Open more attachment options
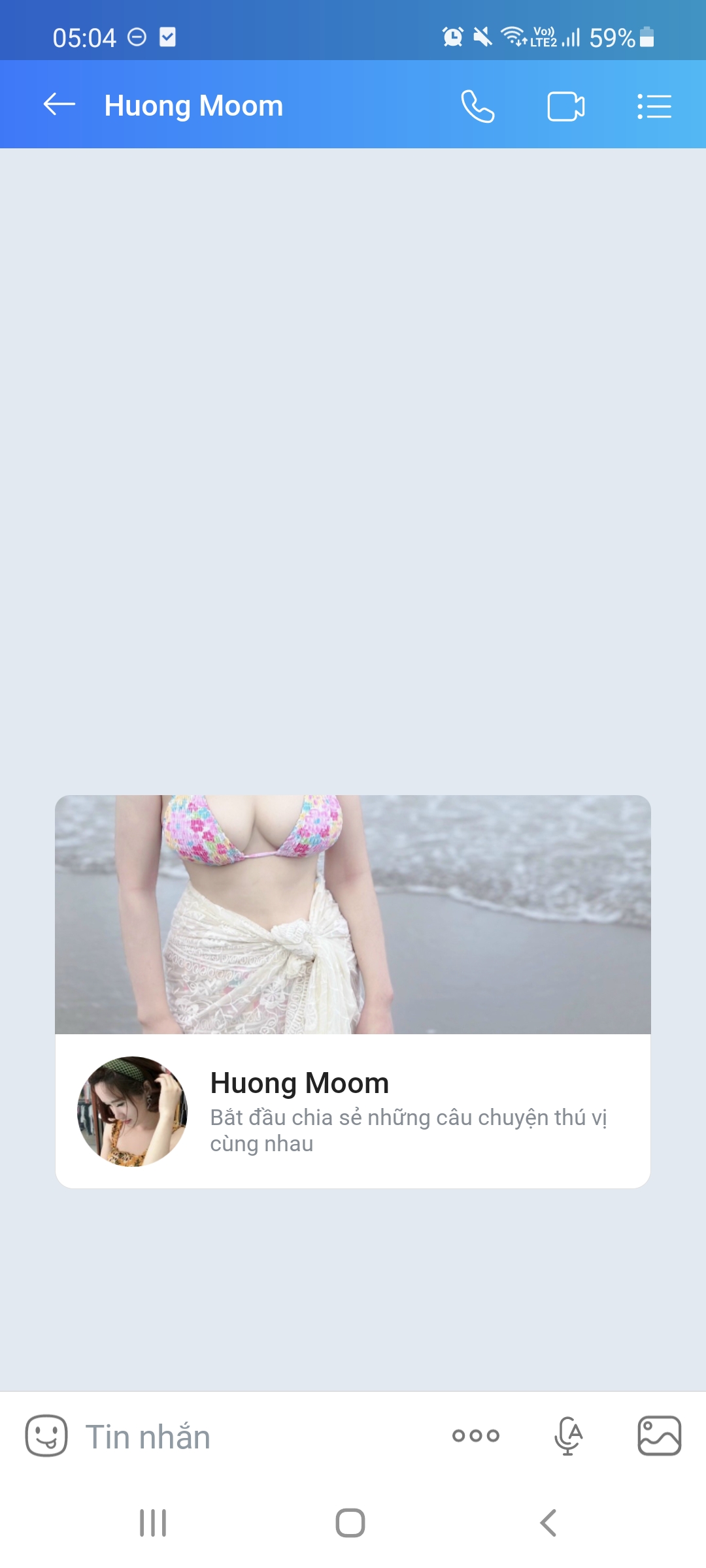706x1568 pixels. [476, 1435]
